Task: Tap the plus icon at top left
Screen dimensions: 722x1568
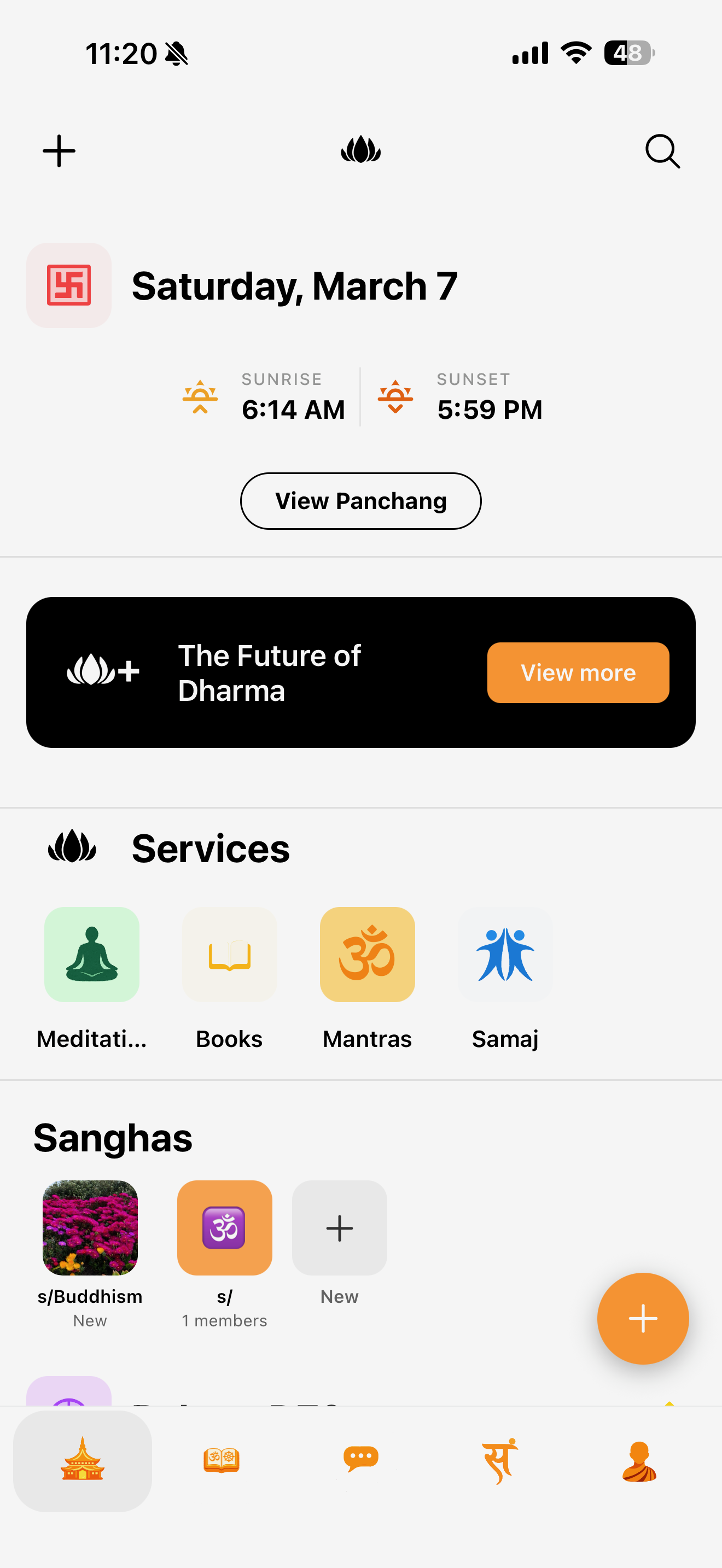Action: pyautogui.click(x=59, y=151)
